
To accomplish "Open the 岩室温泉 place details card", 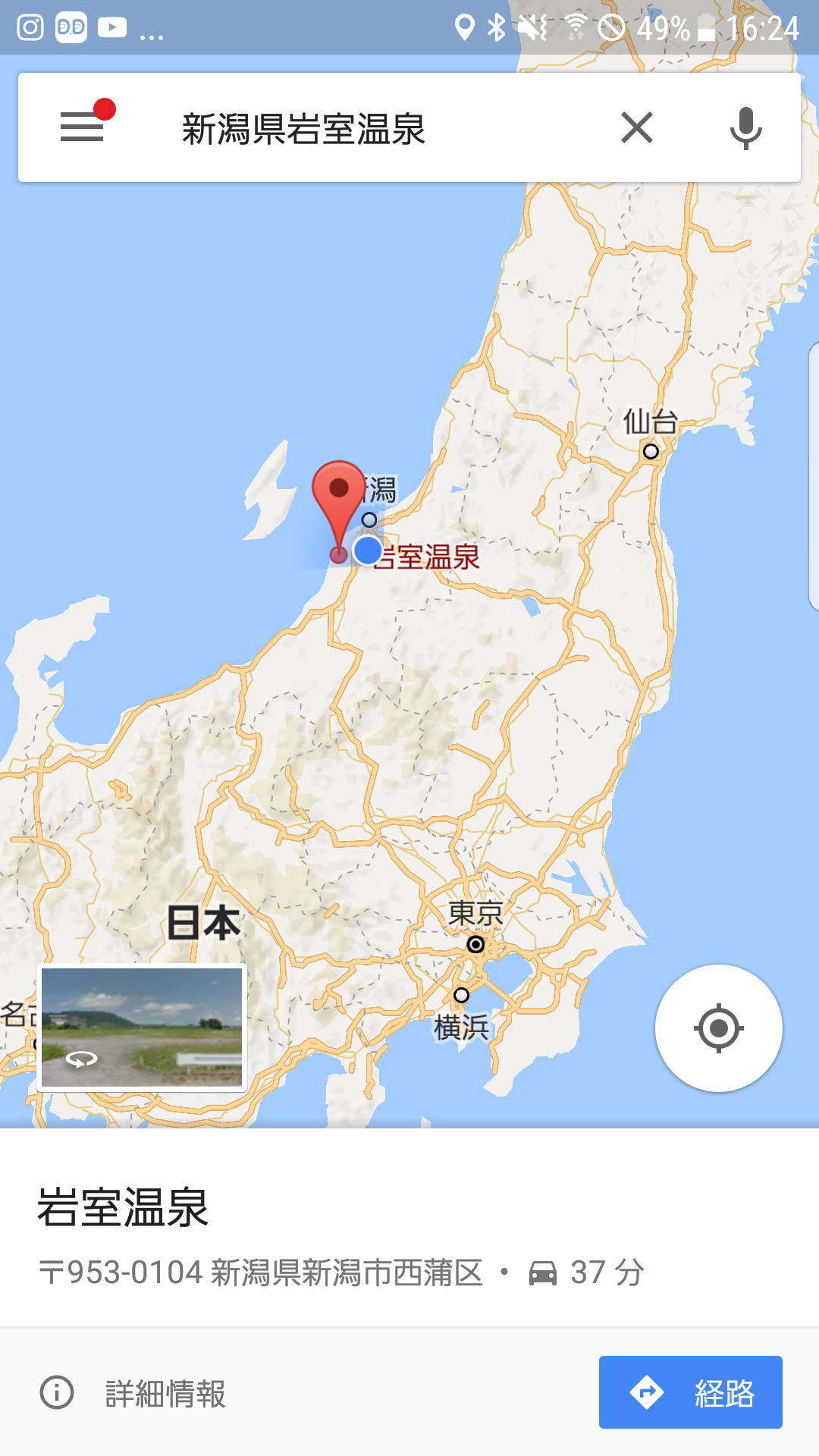I will [x=123, y=1207].
